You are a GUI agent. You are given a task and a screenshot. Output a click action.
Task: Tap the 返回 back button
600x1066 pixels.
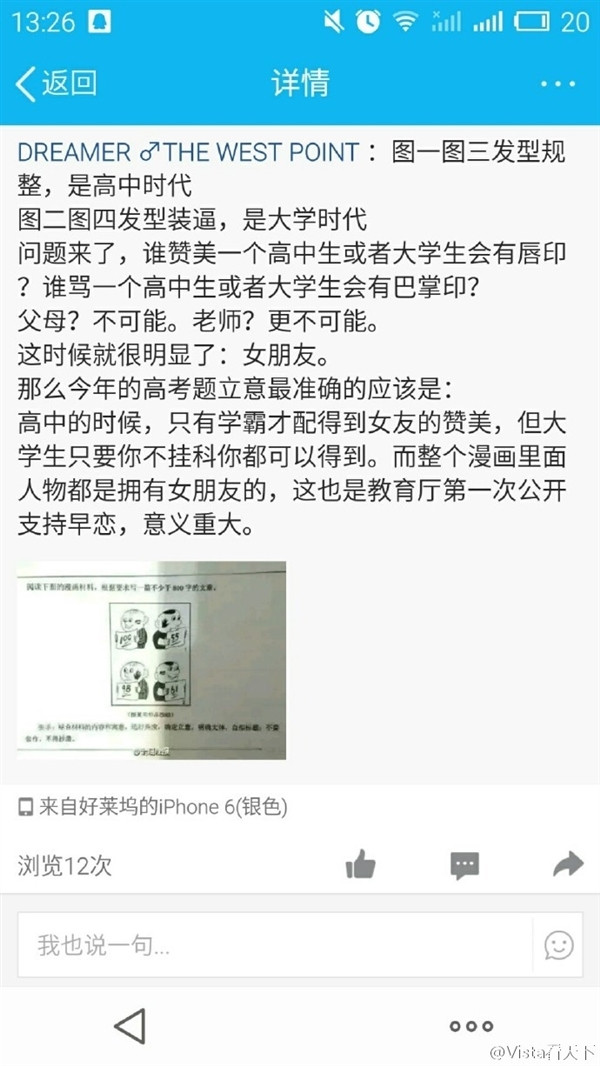tap(56, 83)
